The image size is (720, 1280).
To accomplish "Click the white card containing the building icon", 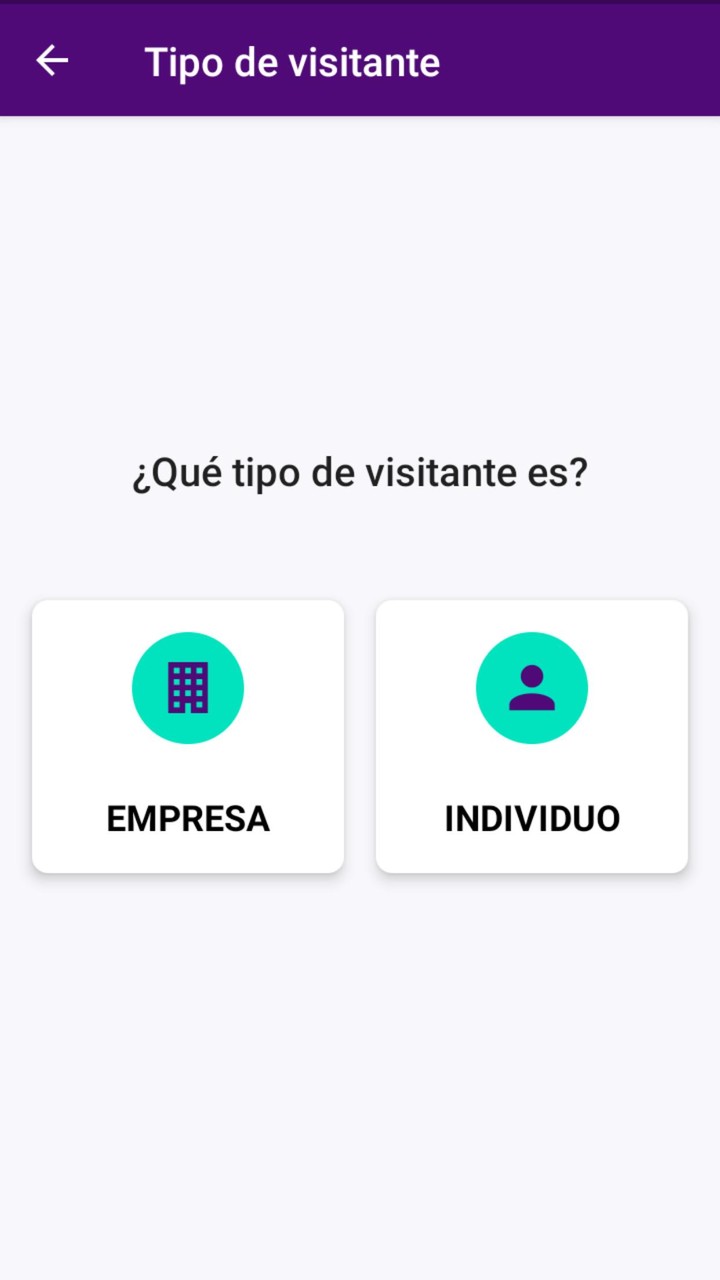I will coord(188,736).
